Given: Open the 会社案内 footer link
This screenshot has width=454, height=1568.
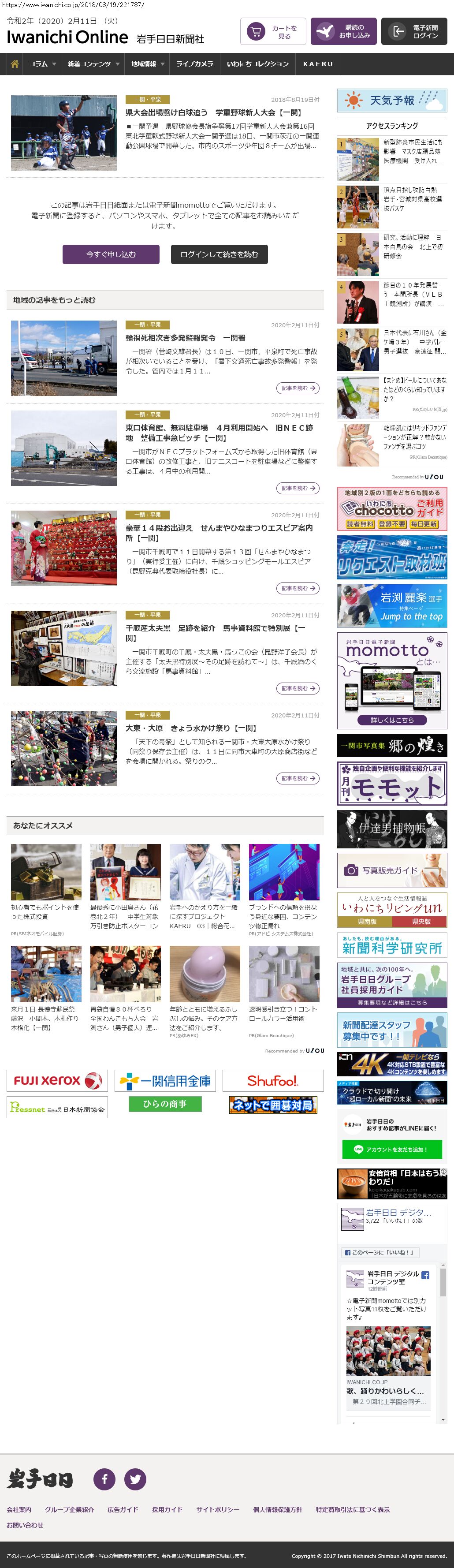Looking at the screenshot, I should pyautogui.click(x=19, y=1509).
